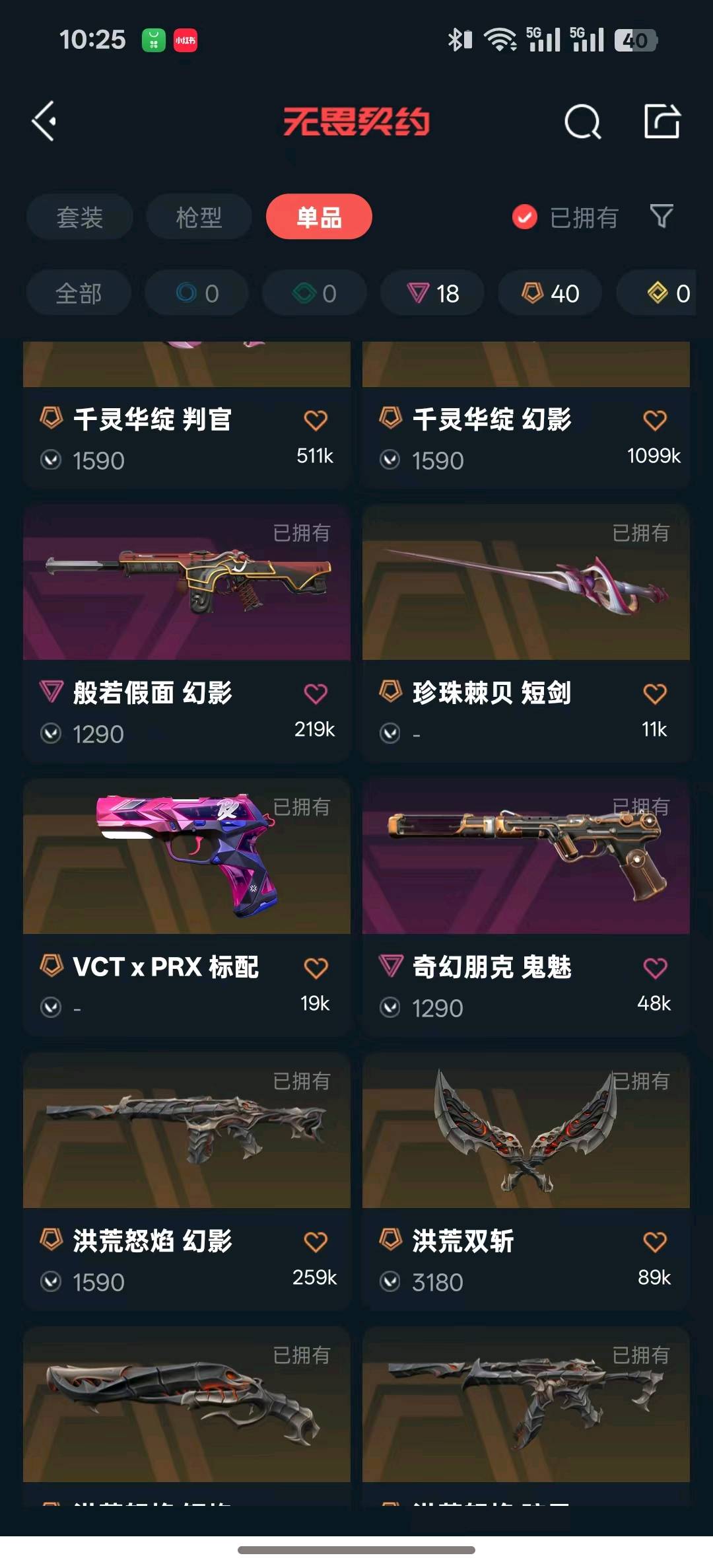Screen dimensions: 713x1568
Task: Select the 单品 tab
Action: (319, 217)
